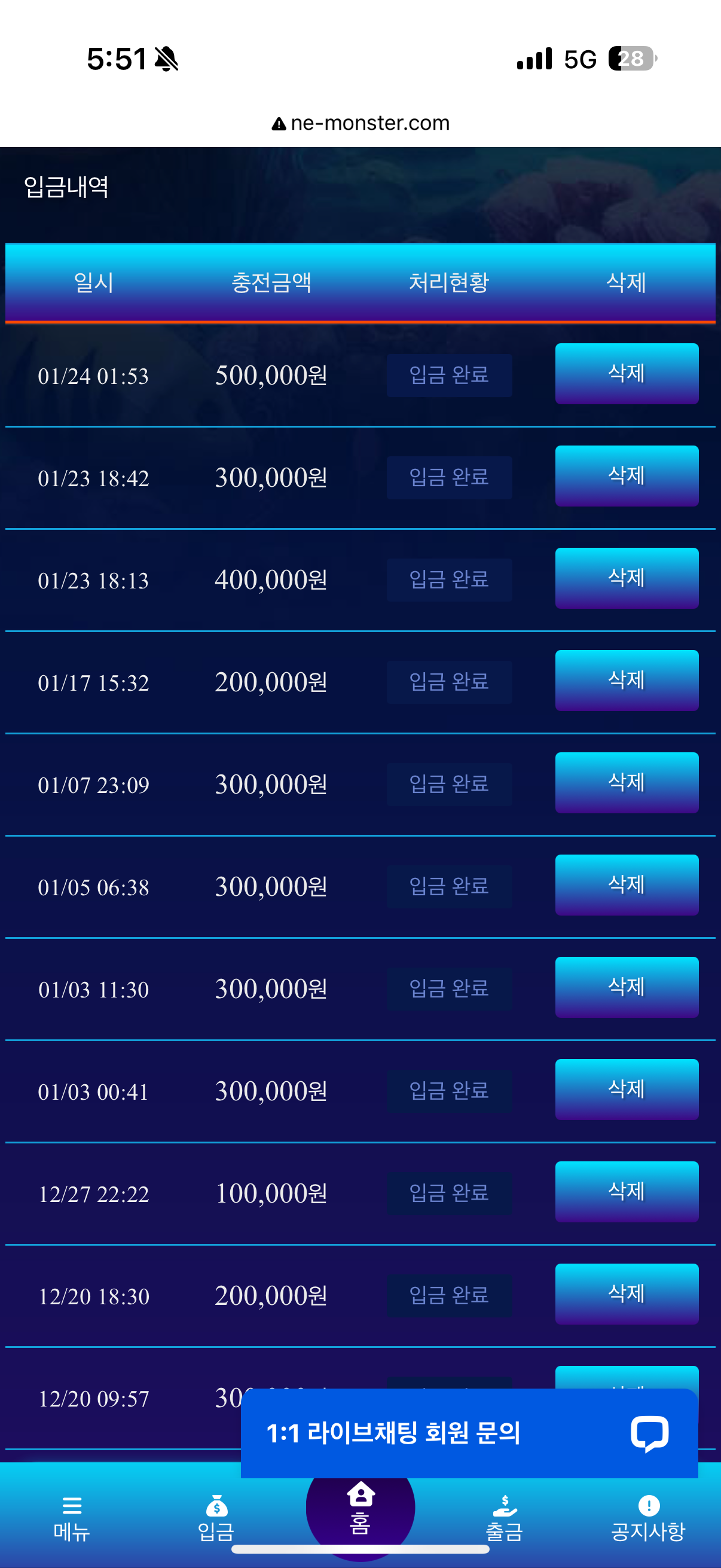Delete the 01/24 01:53 deposit record

point(626,373)
